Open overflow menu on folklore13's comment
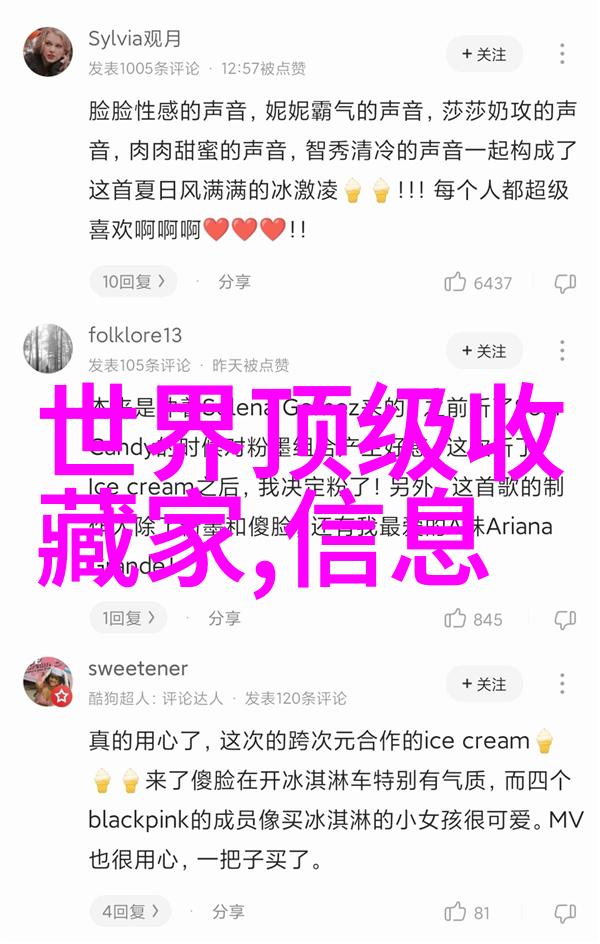 [563, 351]
